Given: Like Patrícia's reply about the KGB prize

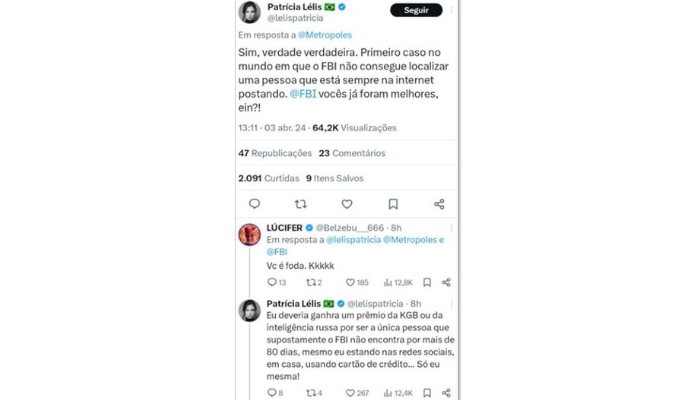Looking at the screenshot, I should pyautogui.click(x=351, y=393).
